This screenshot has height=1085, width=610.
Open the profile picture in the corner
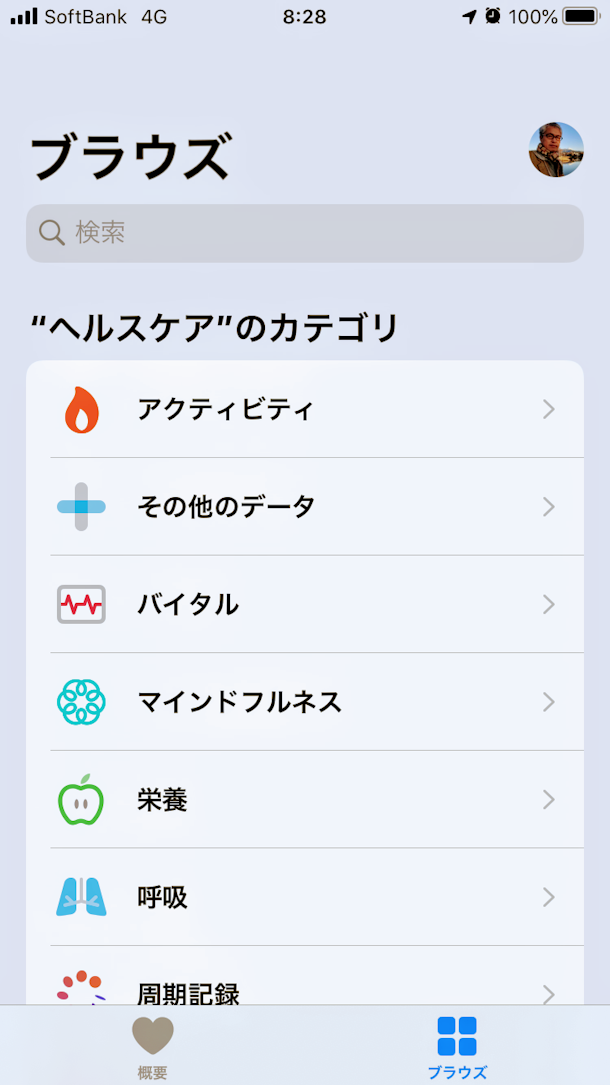click(556, 150)
